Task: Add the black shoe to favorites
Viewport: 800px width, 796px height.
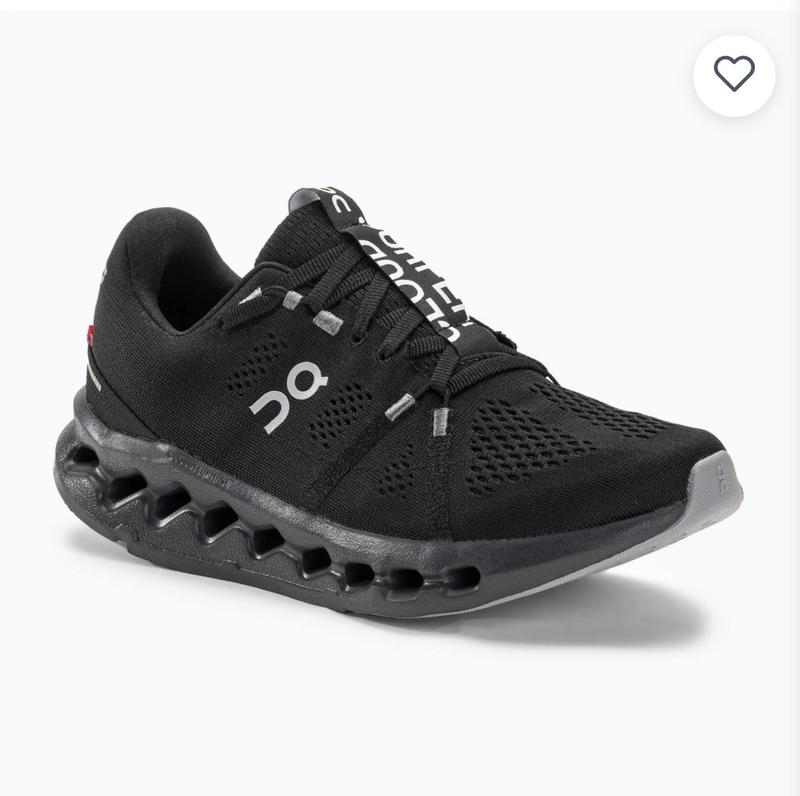Action: point(734,76)
